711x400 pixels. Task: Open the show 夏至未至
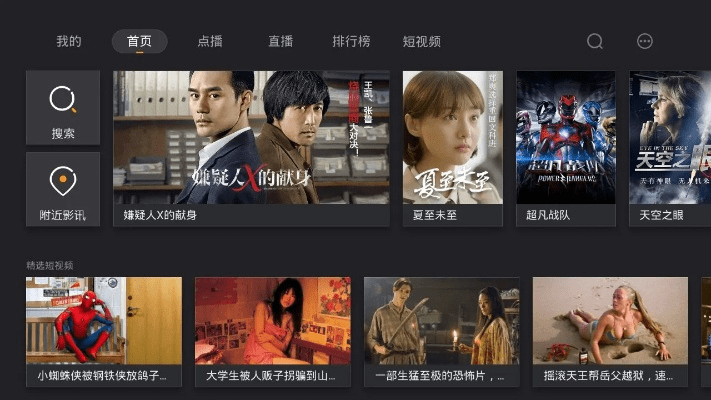click(x=453, y=147)
